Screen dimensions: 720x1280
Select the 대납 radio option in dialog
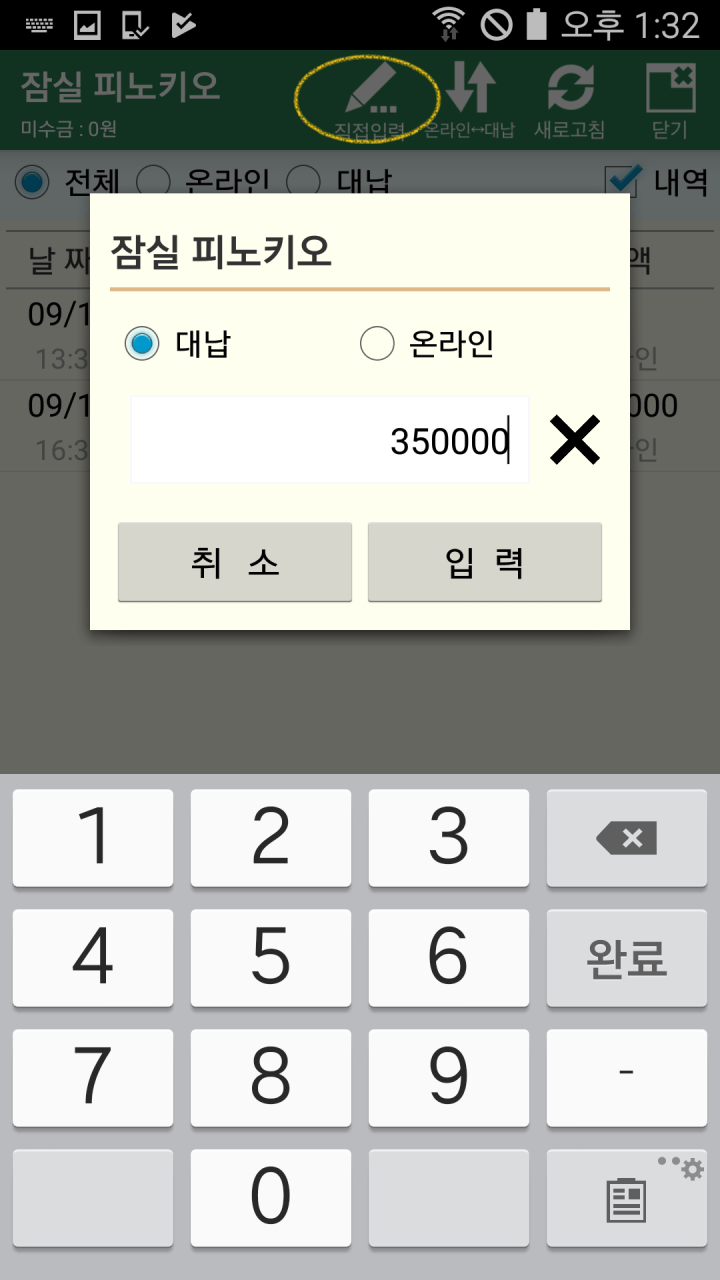[142, 344]
